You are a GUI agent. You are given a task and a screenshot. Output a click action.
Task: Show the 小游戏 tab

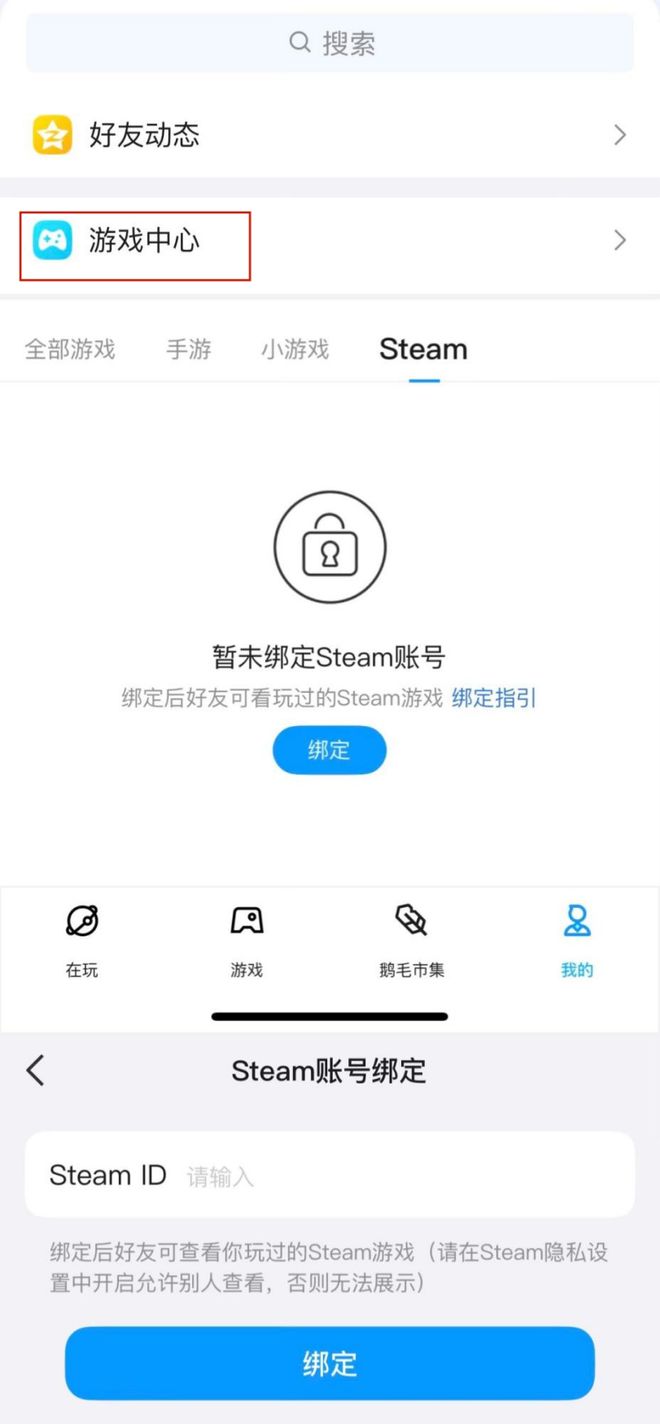[295, 349]
